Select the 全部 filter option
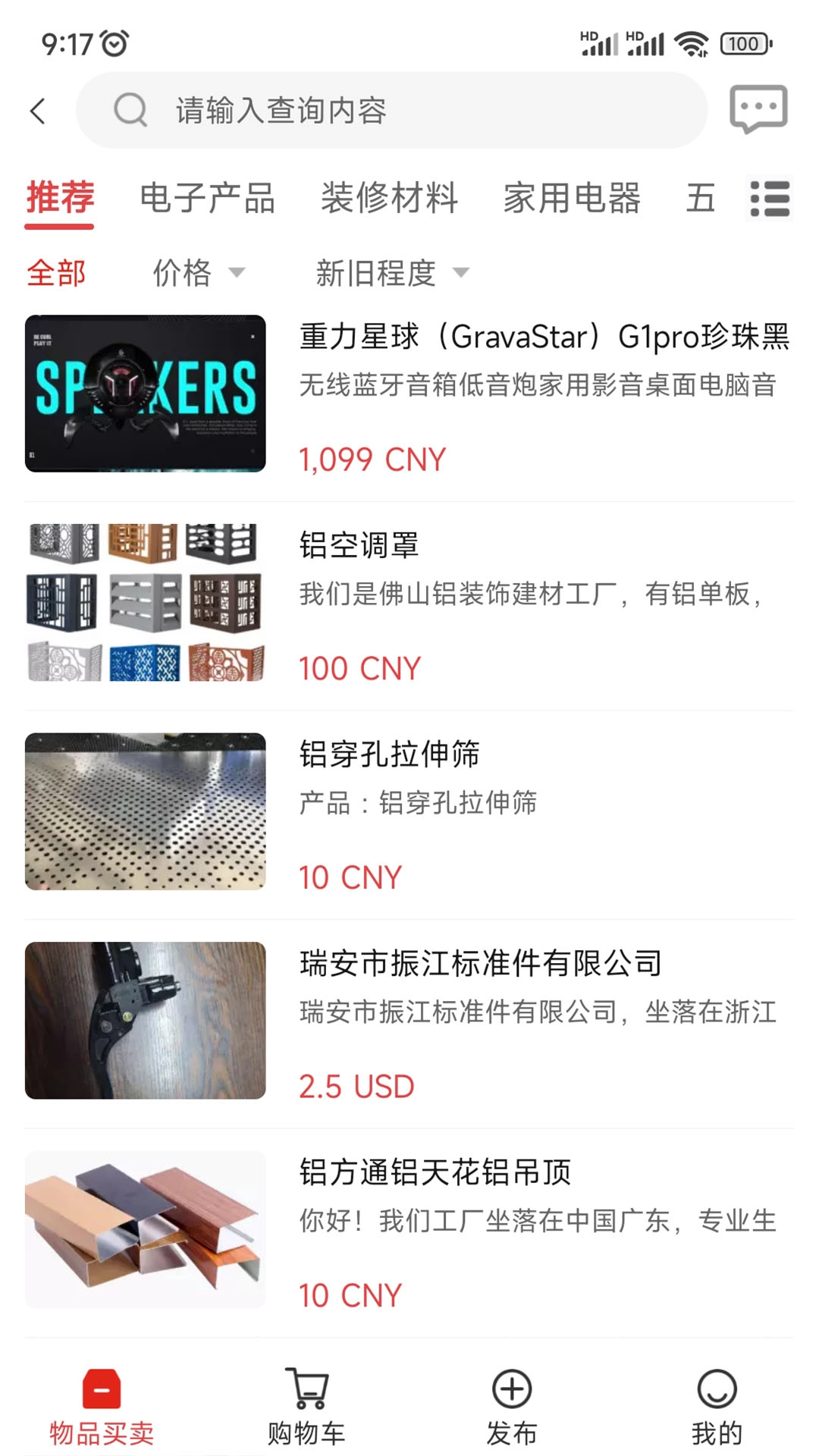 57,273
